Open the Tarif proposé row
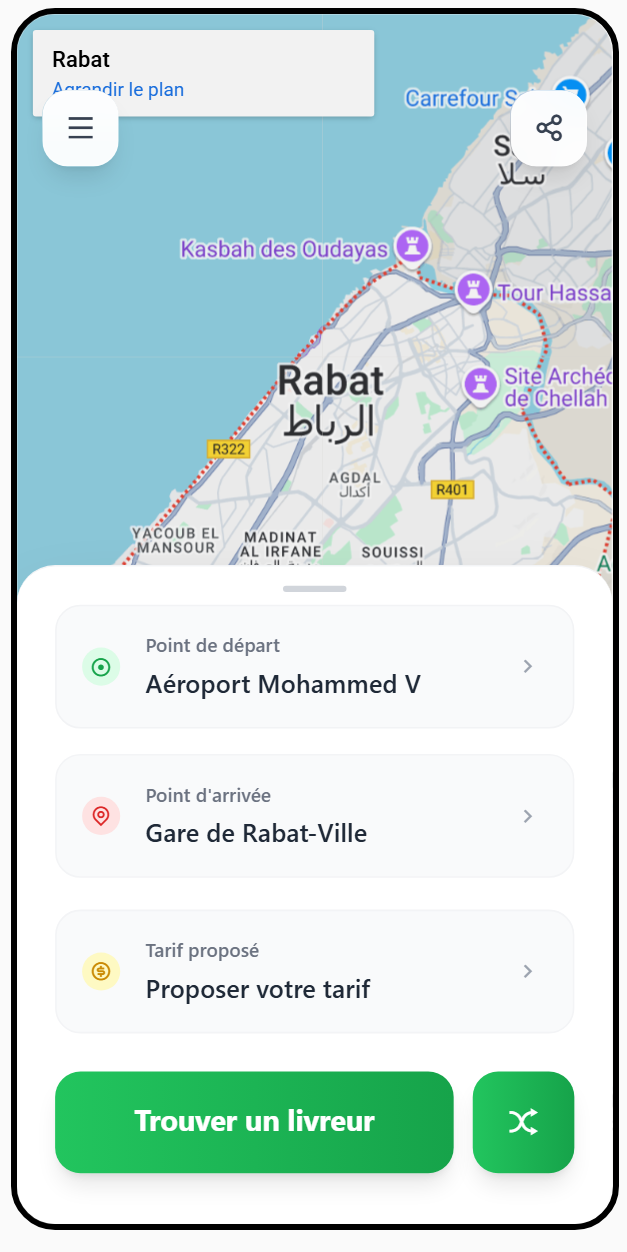 point(314,971)
